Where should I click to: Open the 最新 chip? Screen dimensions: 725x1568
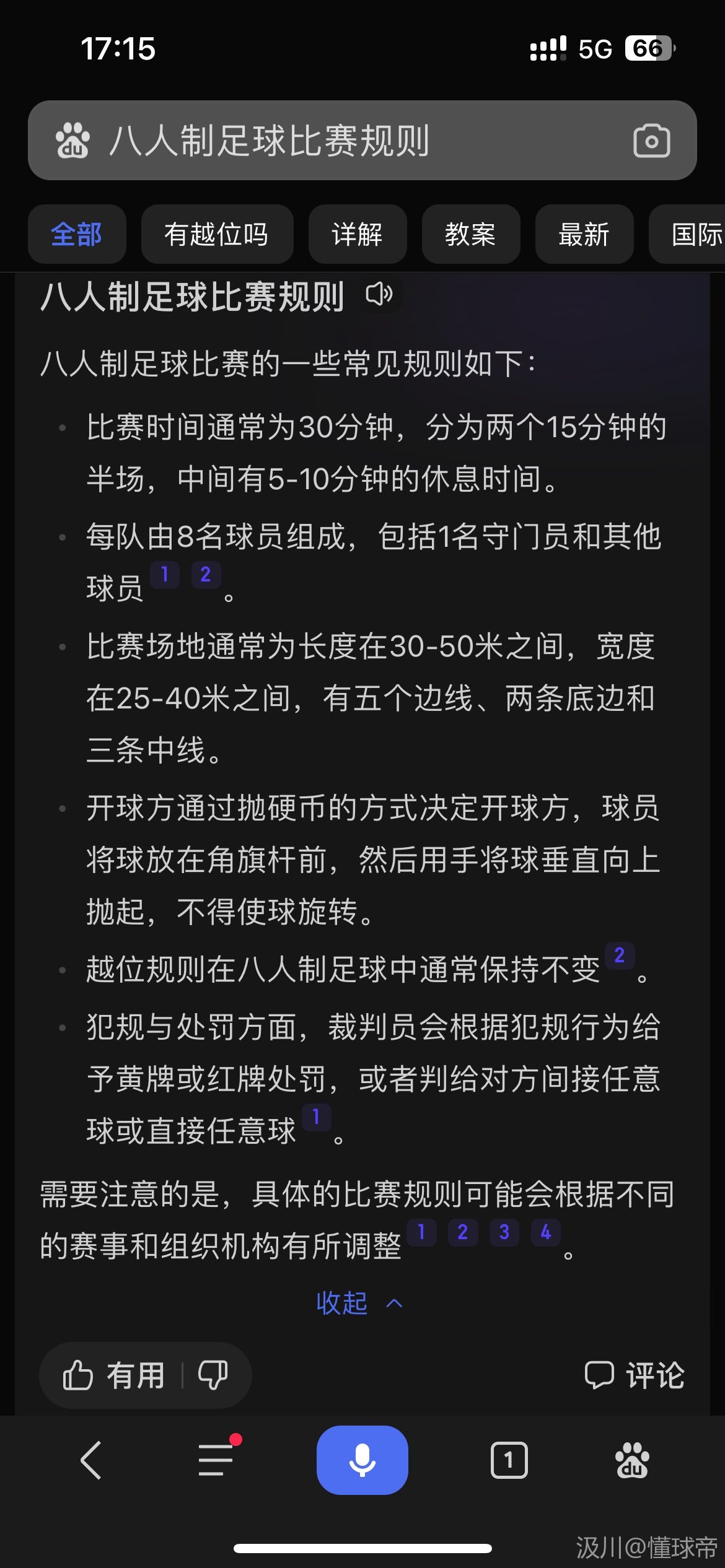(x=584, y=235)
